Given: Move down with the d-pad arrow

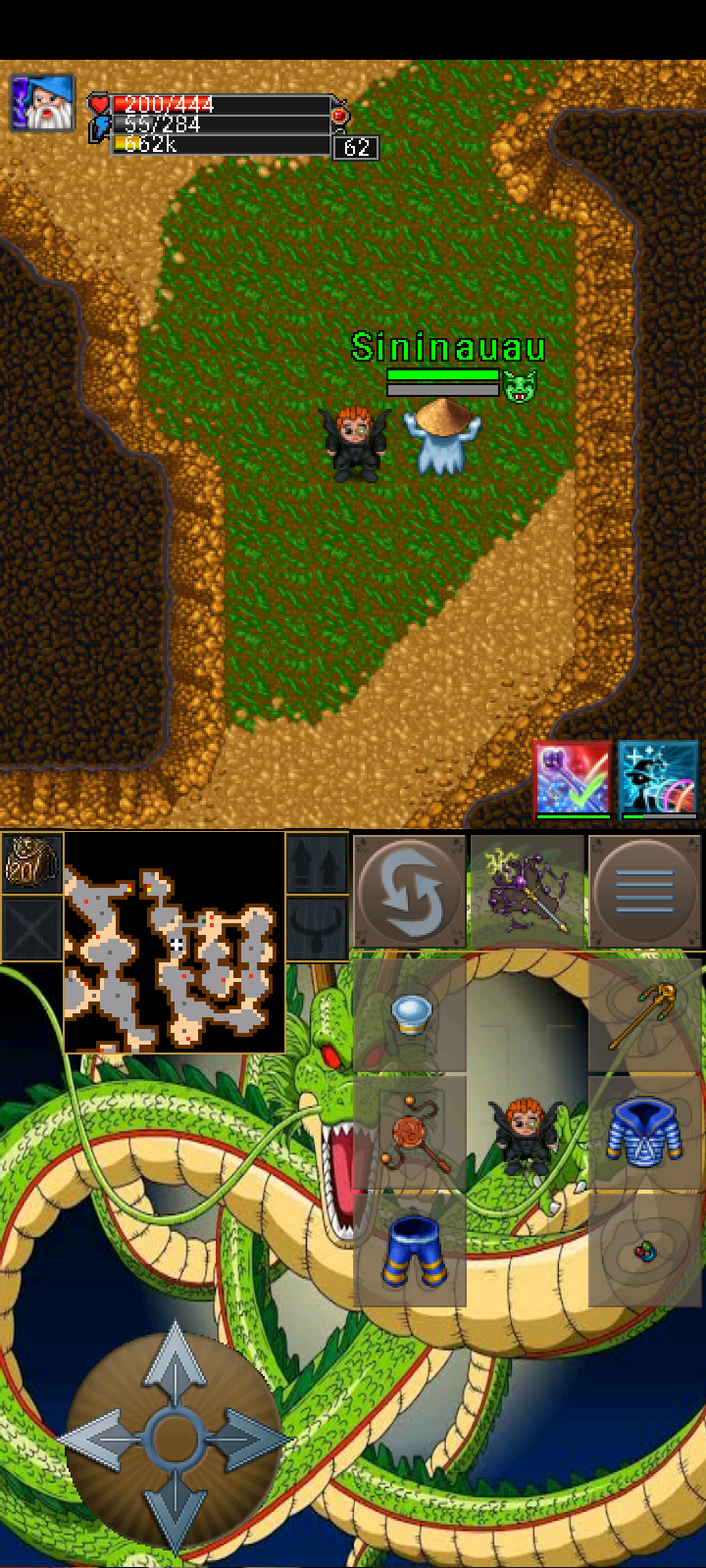Looking at the screenshot, I should (175, 1511).
